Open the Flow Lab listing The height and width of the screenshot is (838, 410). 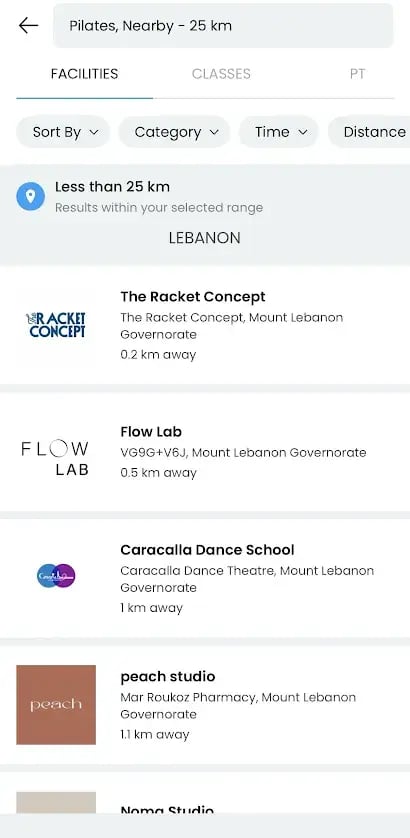pyautogui.click(x=205, y=452)
